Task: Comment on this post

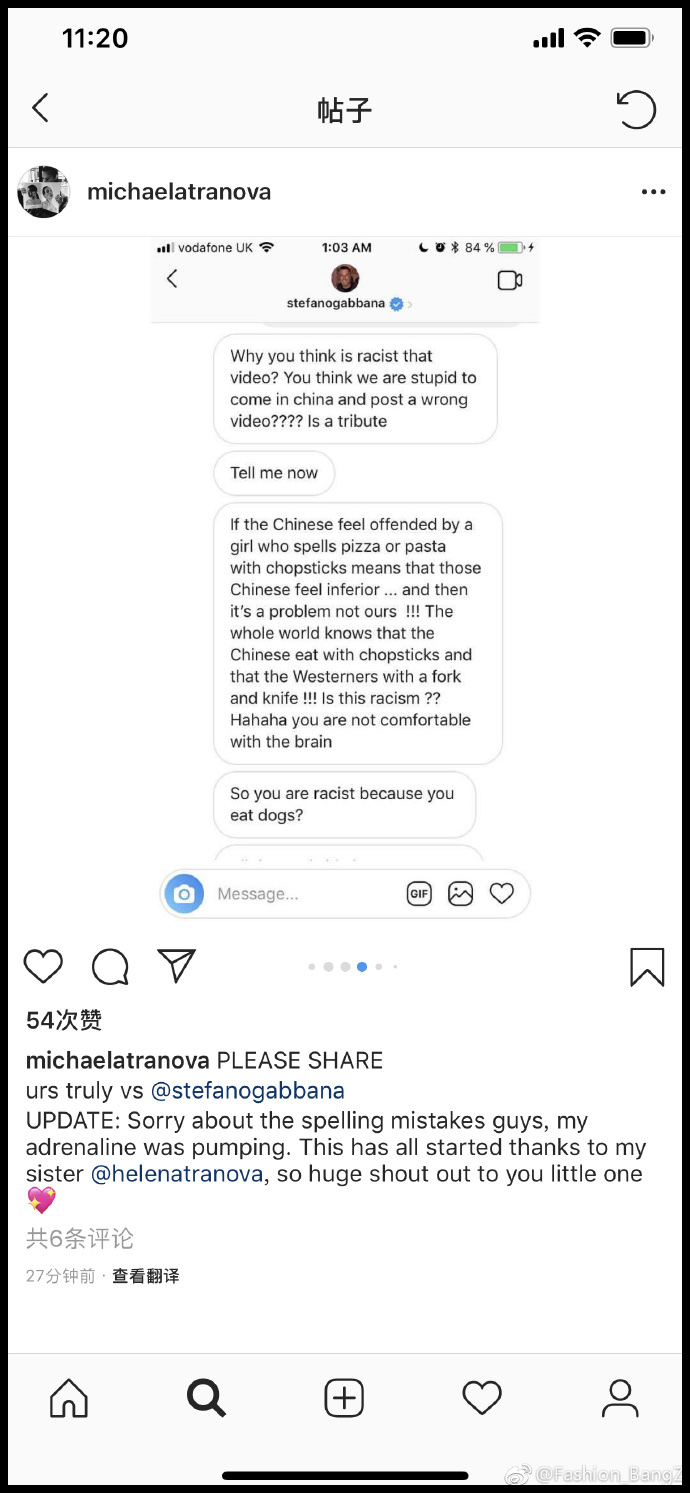Action: pos(110,966)
